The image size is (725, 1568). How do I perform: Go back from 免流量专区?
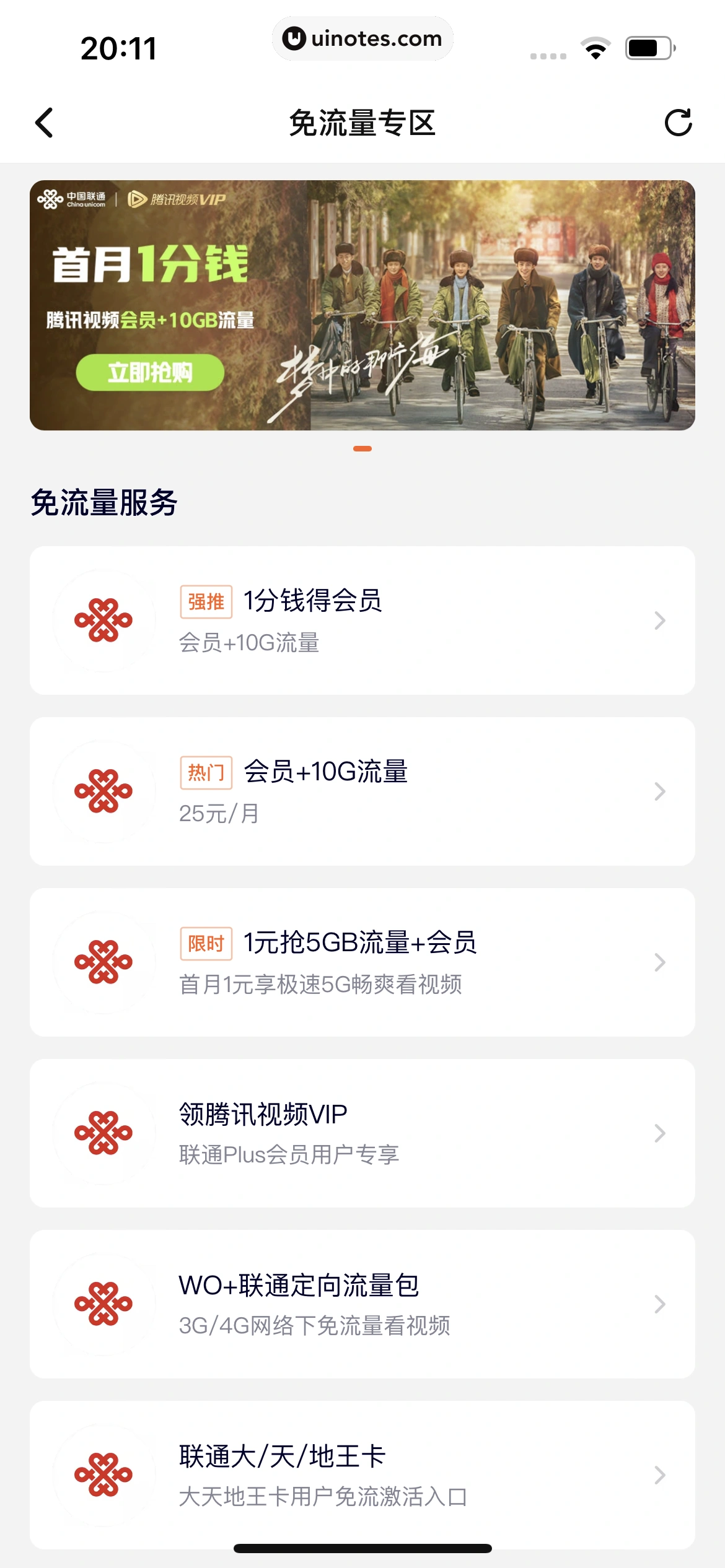tap(45, 123)
